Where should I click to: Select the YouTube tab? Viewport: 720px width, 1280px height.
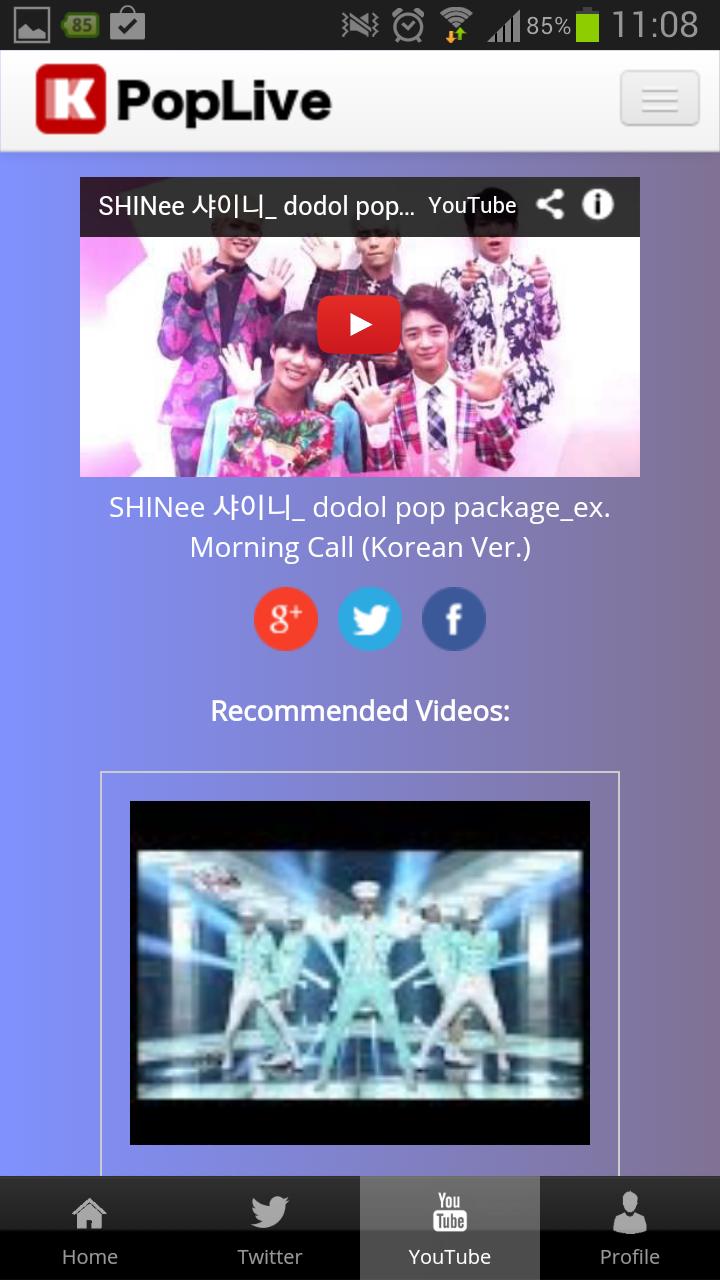pyautogui.click(x=450, y=1228)
